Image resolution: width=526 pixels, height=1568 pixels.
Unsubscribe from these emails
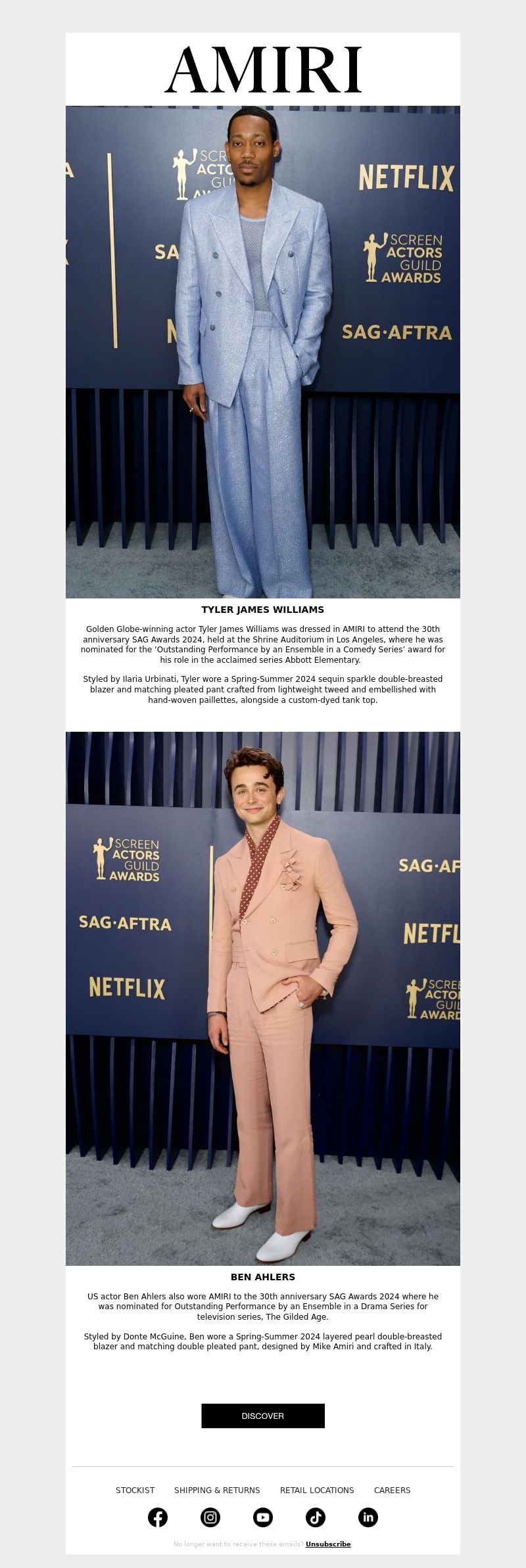click(328, 1544)
